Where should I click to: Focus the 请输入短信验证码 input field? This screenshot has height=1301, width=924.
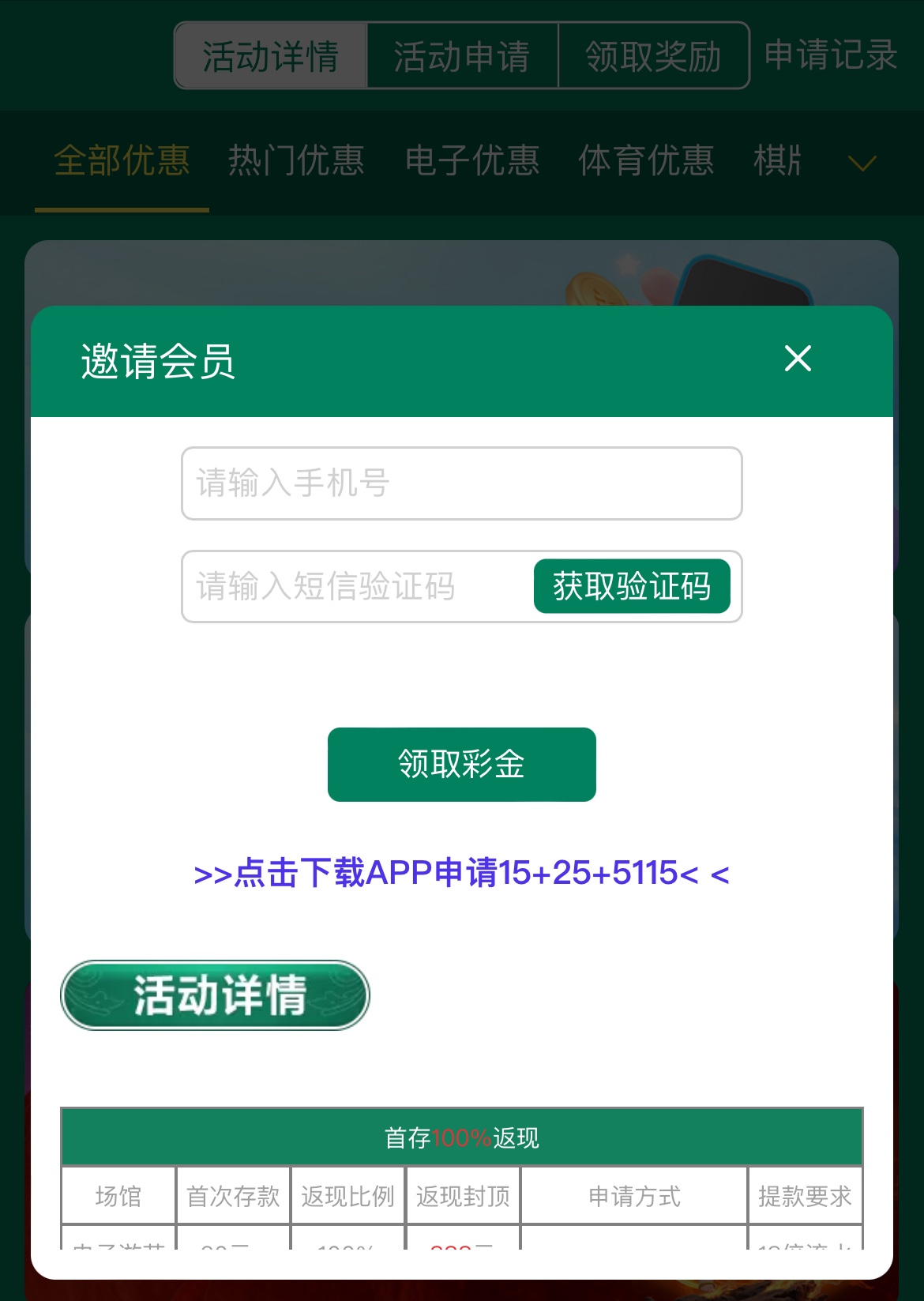coord(355,587)
